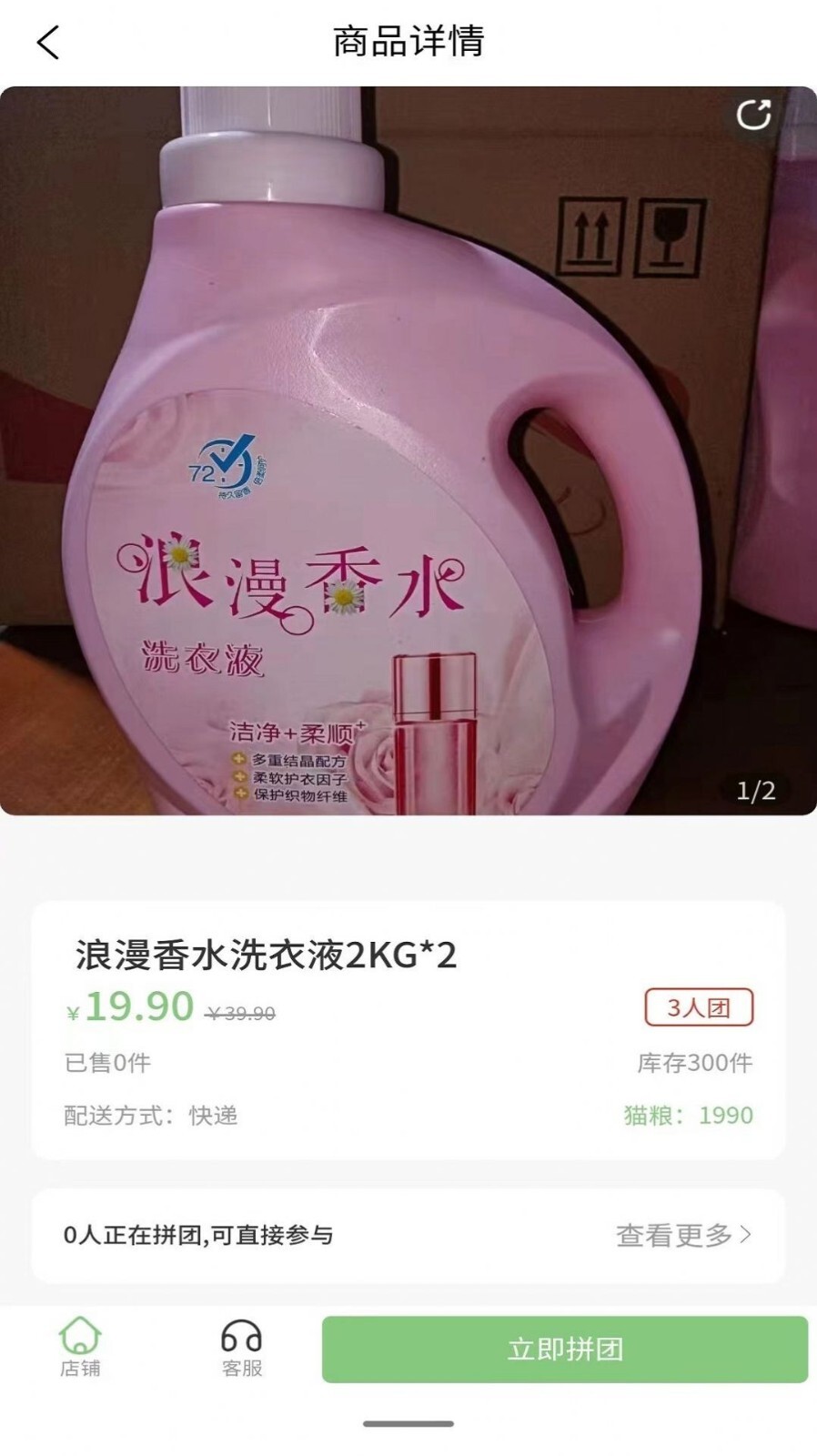
Task: View more group-buy teams via 查看更多
Action: coord(683,1235)
